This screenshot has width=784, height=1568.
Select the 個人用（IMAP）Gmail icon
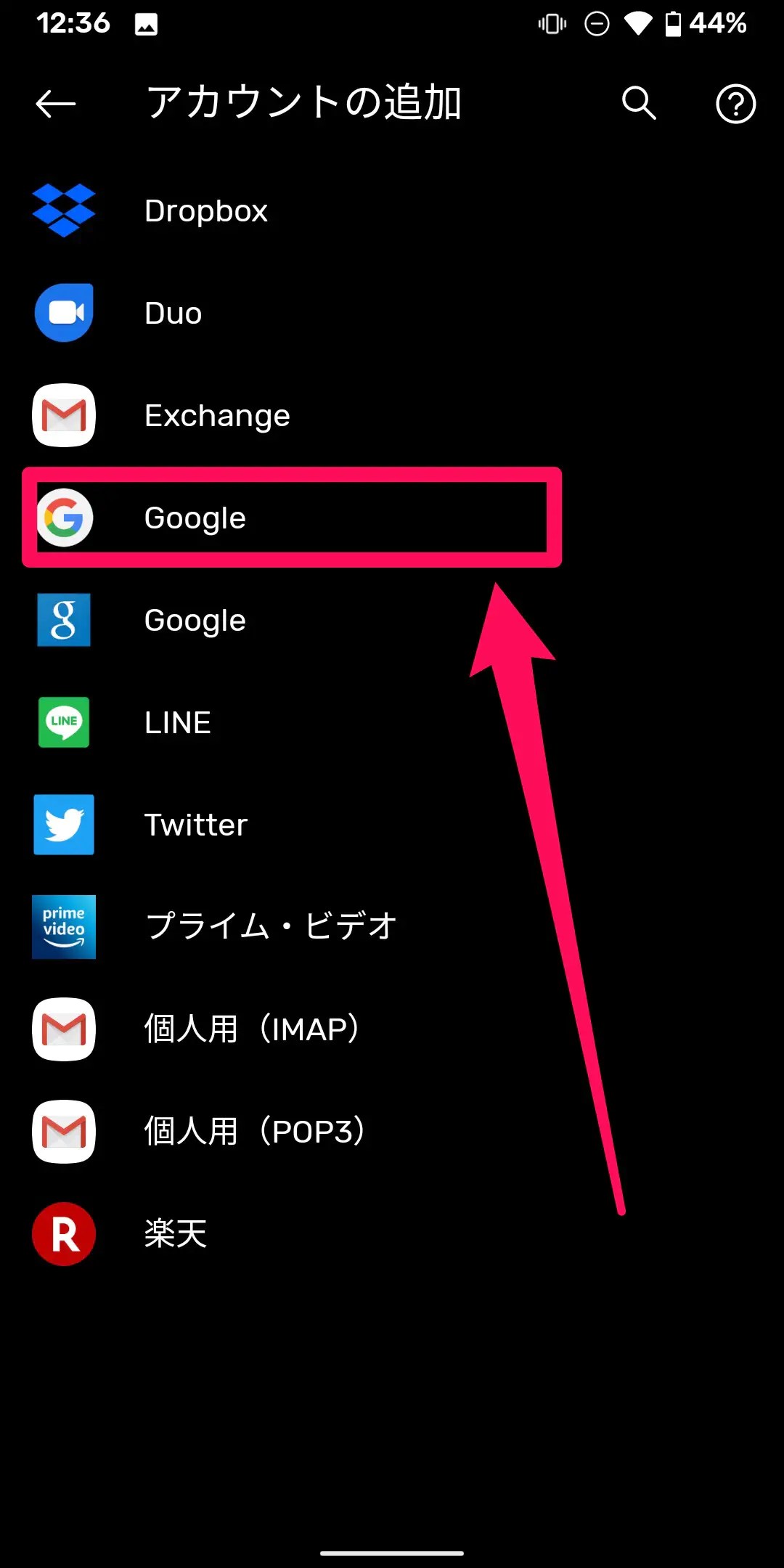click(x=63, y=1029)
